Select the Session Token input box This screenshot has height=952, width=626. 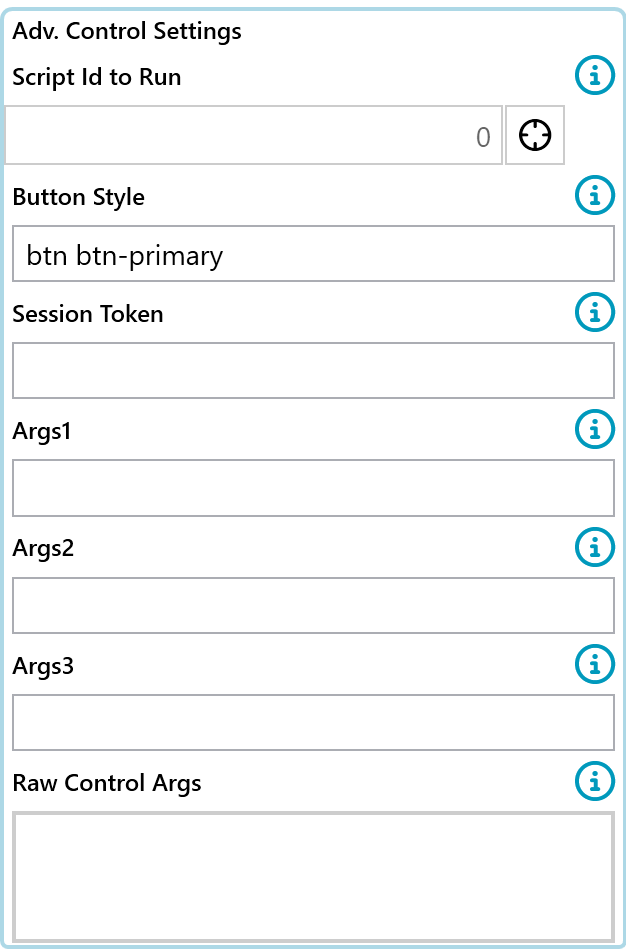[x=313, y=371]
